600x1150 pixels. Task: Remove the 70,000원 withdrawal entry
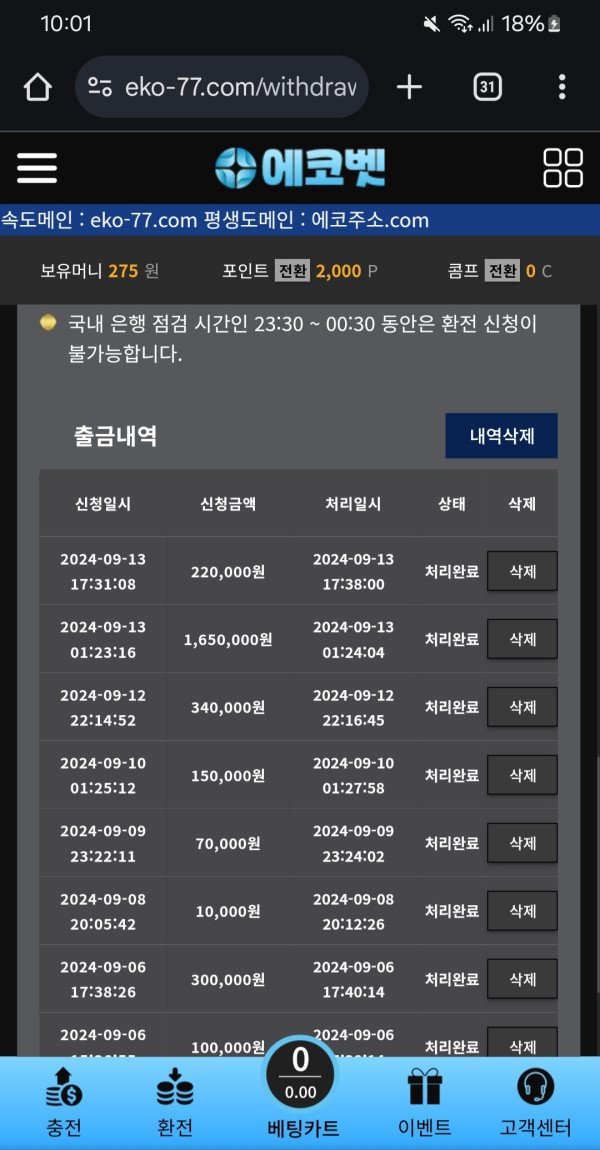[x=522, y=843]
